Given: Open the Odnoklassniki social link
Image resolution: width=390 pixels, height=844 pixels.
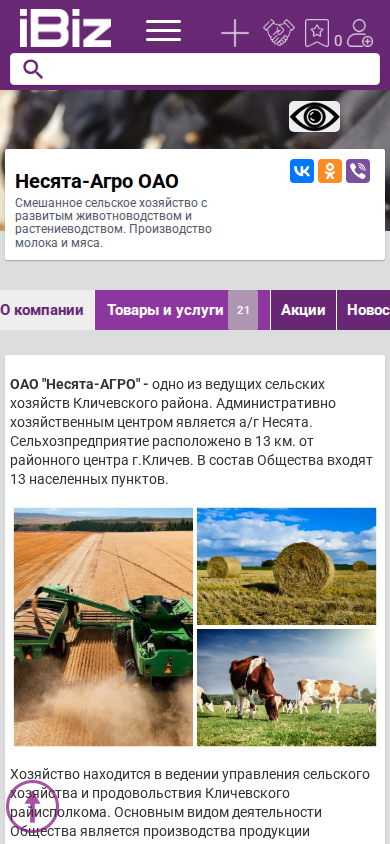Looking at the screenshot, I should point(330,171).
